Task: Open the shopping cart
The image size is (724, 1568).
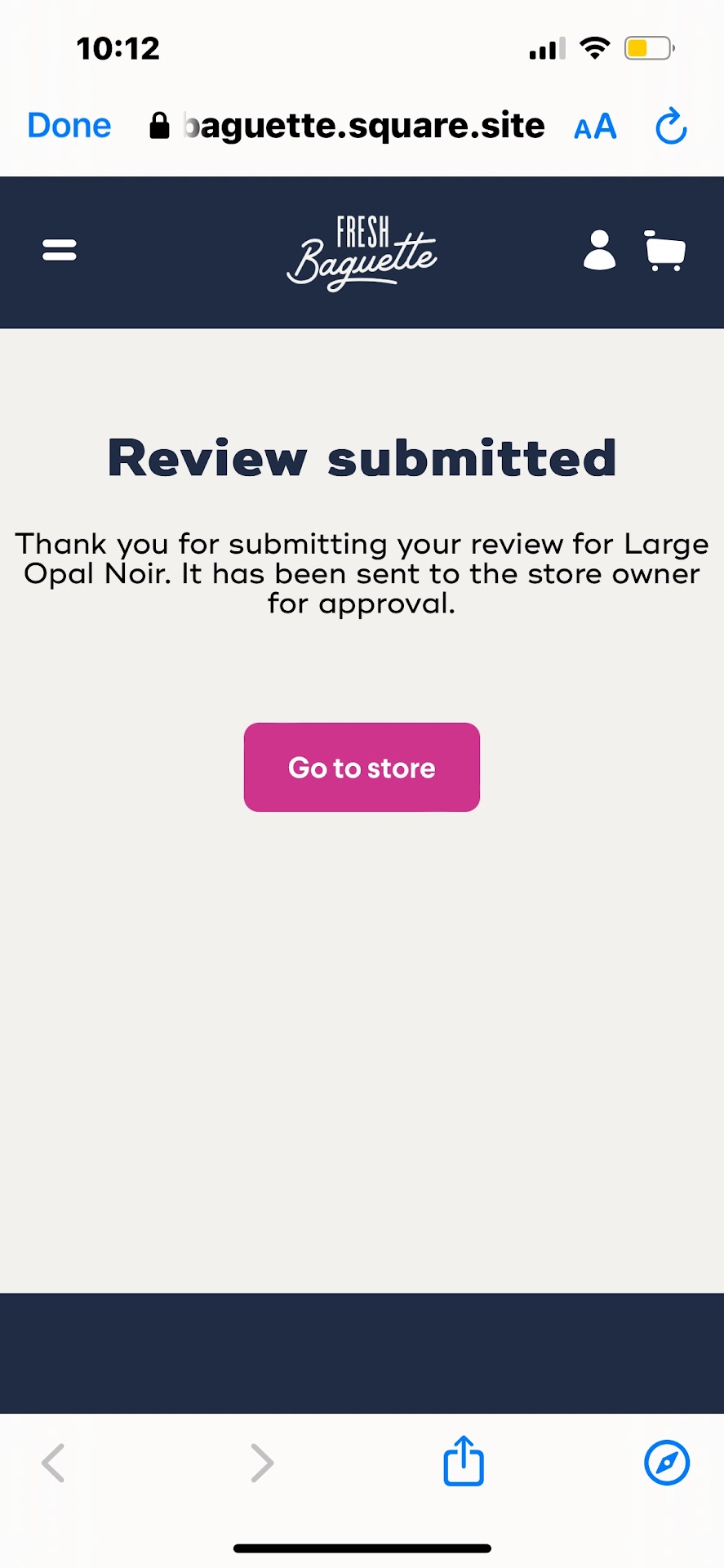Action: [665, 251]
